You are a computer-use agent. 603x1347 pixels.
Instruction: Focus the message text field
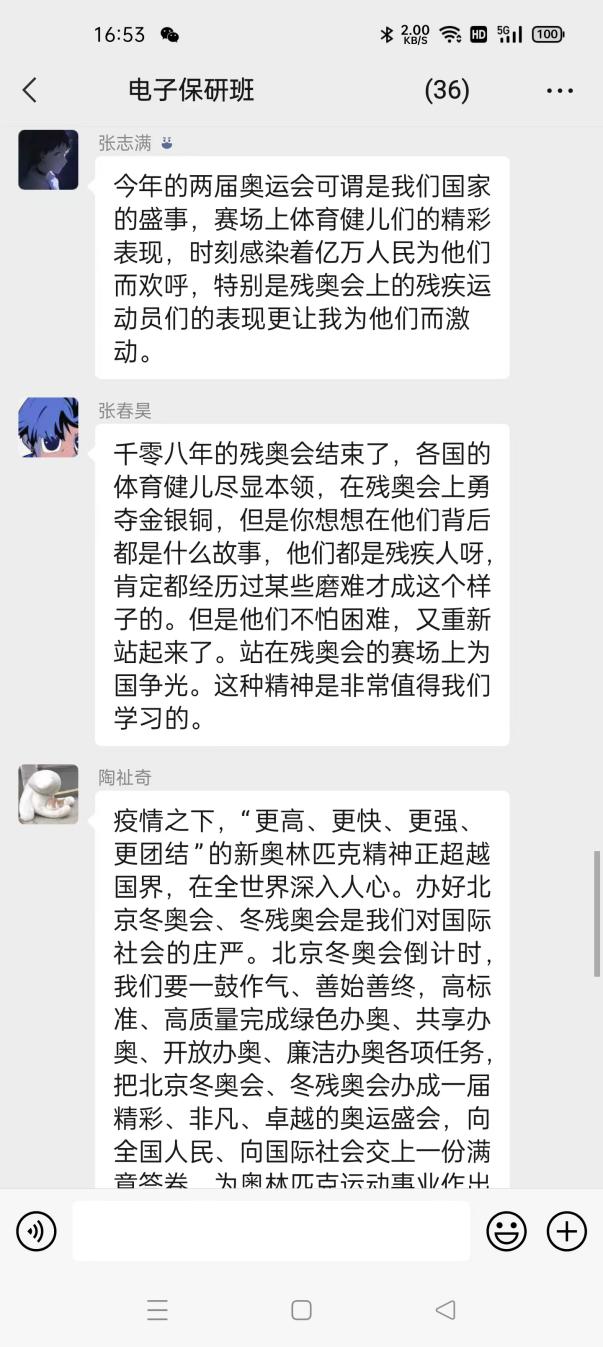click(270, 1231)
